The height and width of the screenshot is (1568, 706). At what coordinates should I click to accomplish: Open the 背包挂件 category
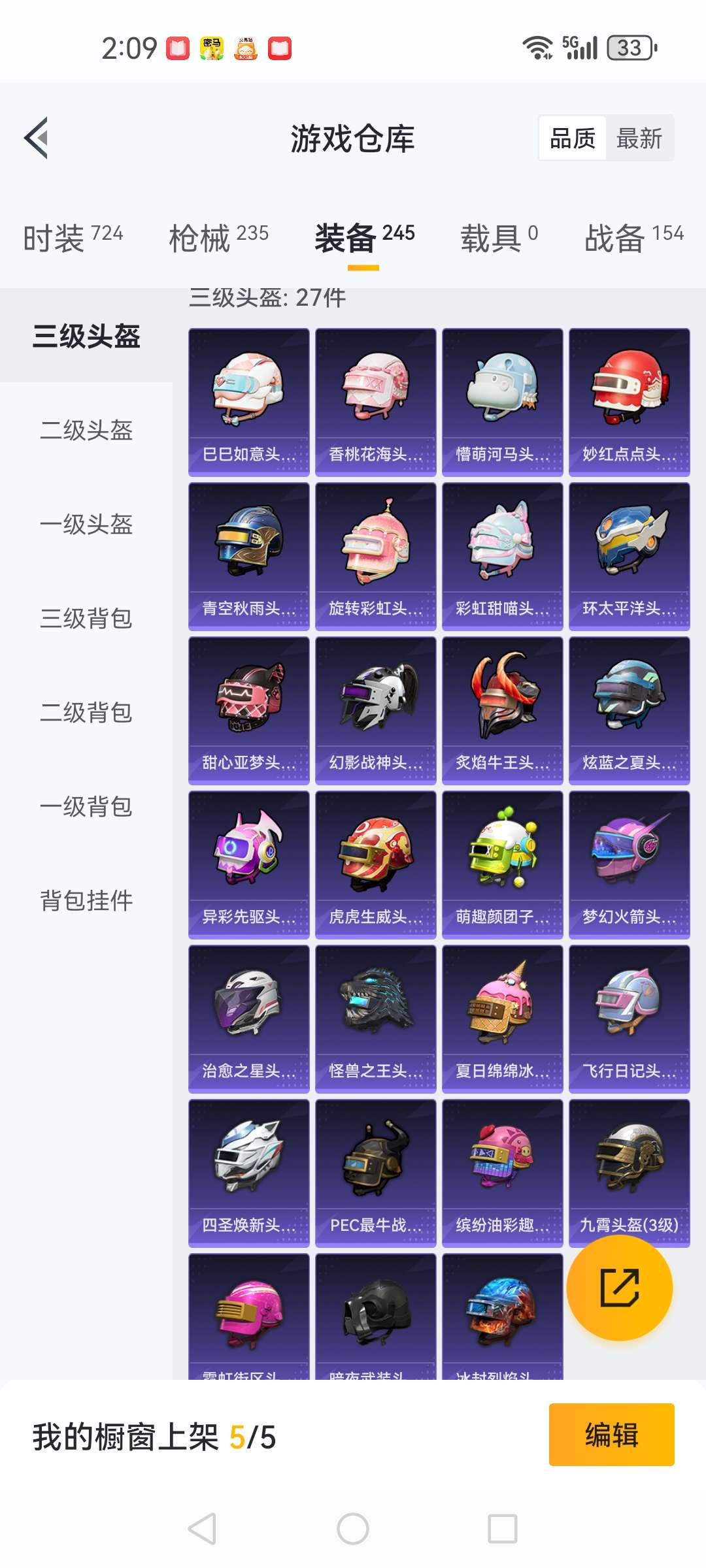[x=86, y=900]
